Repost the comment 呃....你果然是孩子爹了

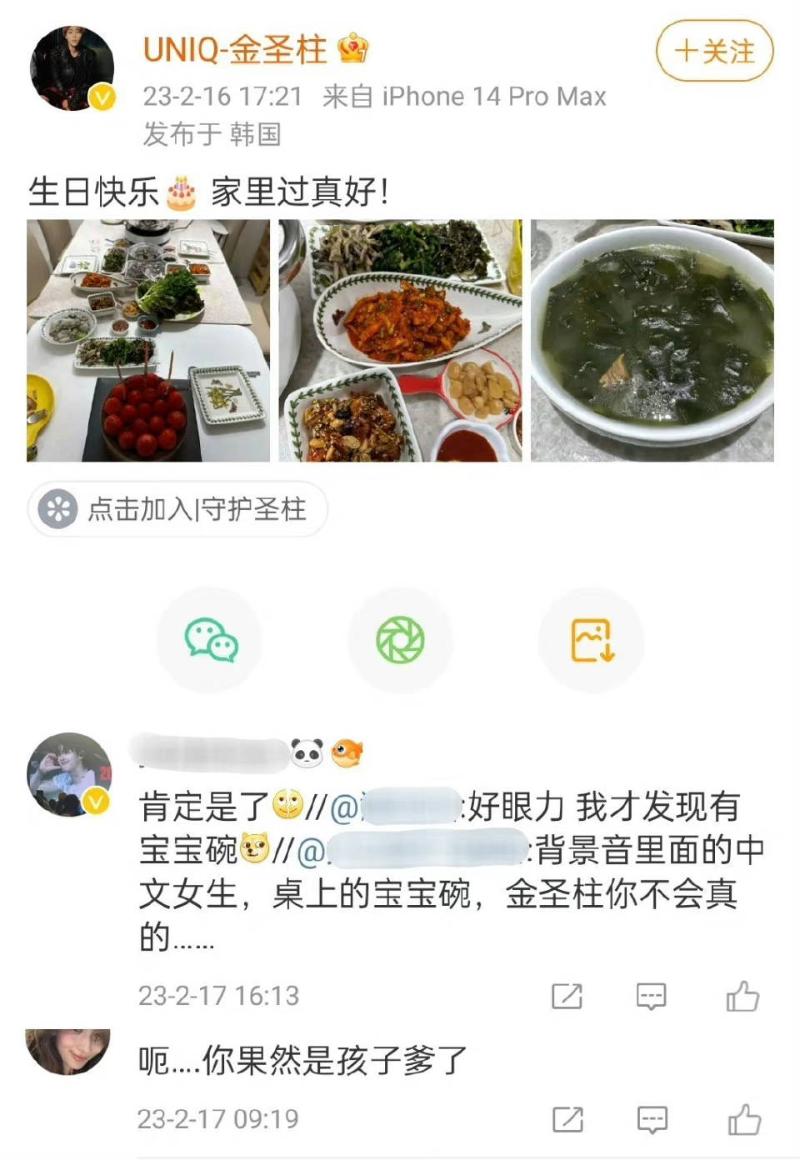(567, 1119)
